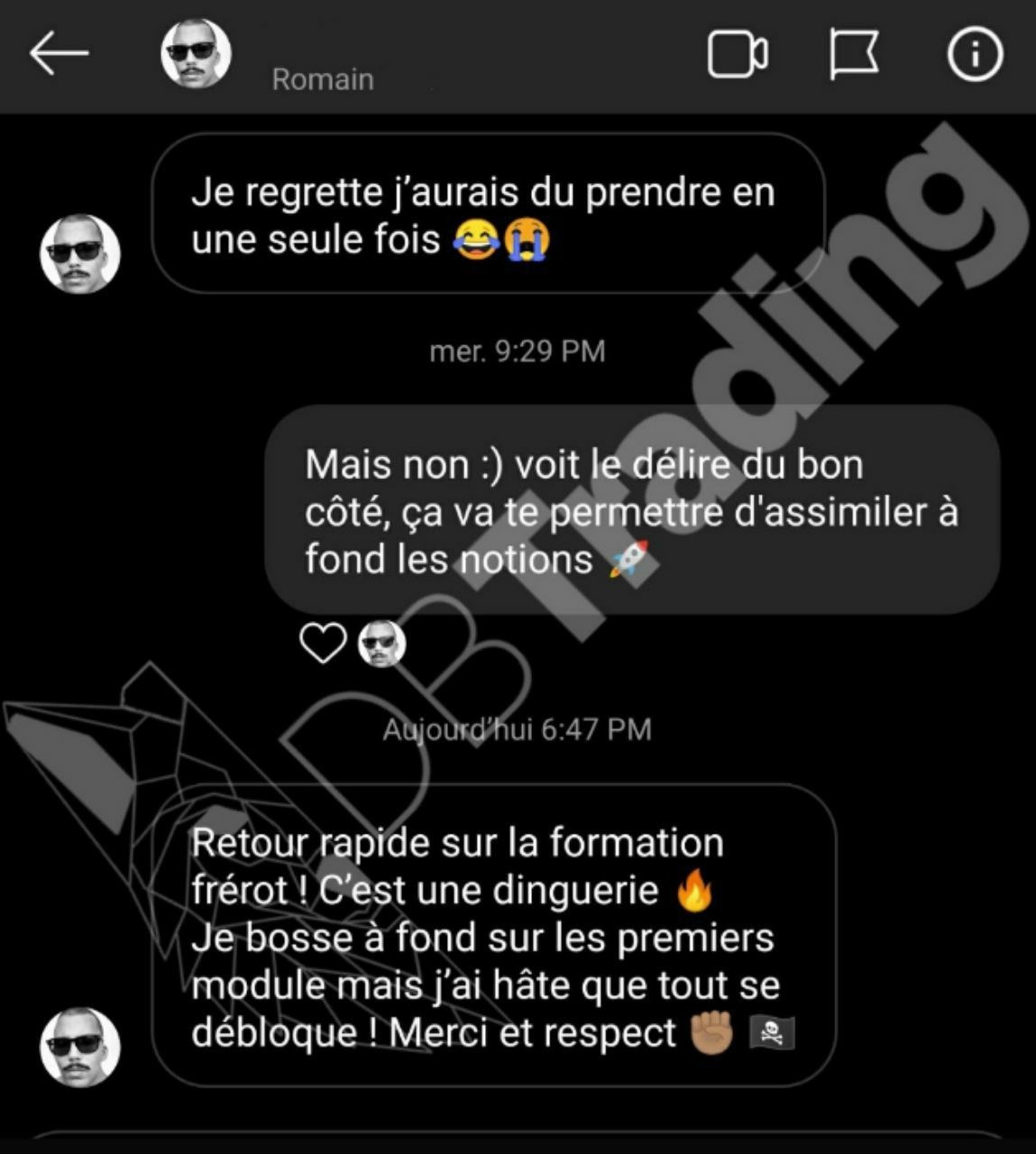Go back to the inbox
Screen dimensions: 1036x1154
pos(59,54)
